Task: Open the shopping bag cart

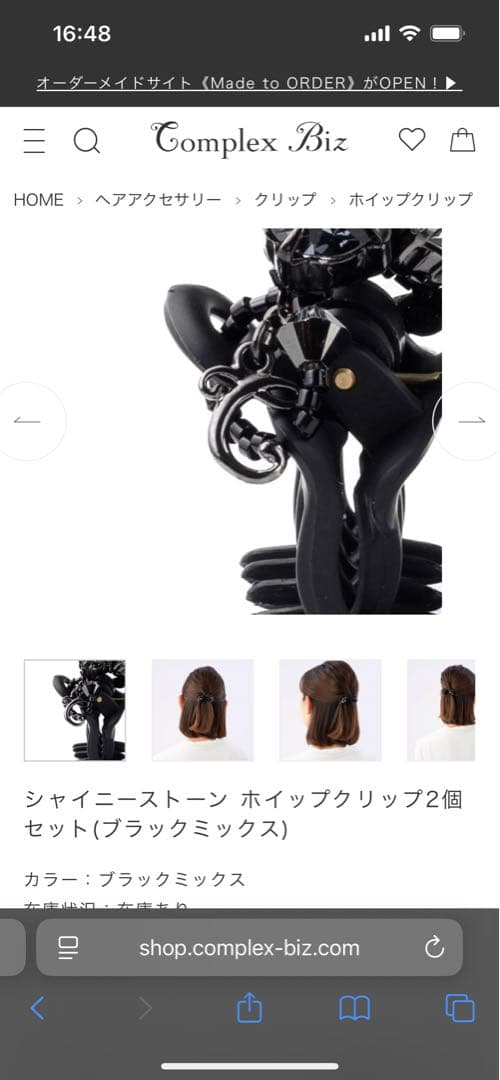Action: (x=463, y=140)
